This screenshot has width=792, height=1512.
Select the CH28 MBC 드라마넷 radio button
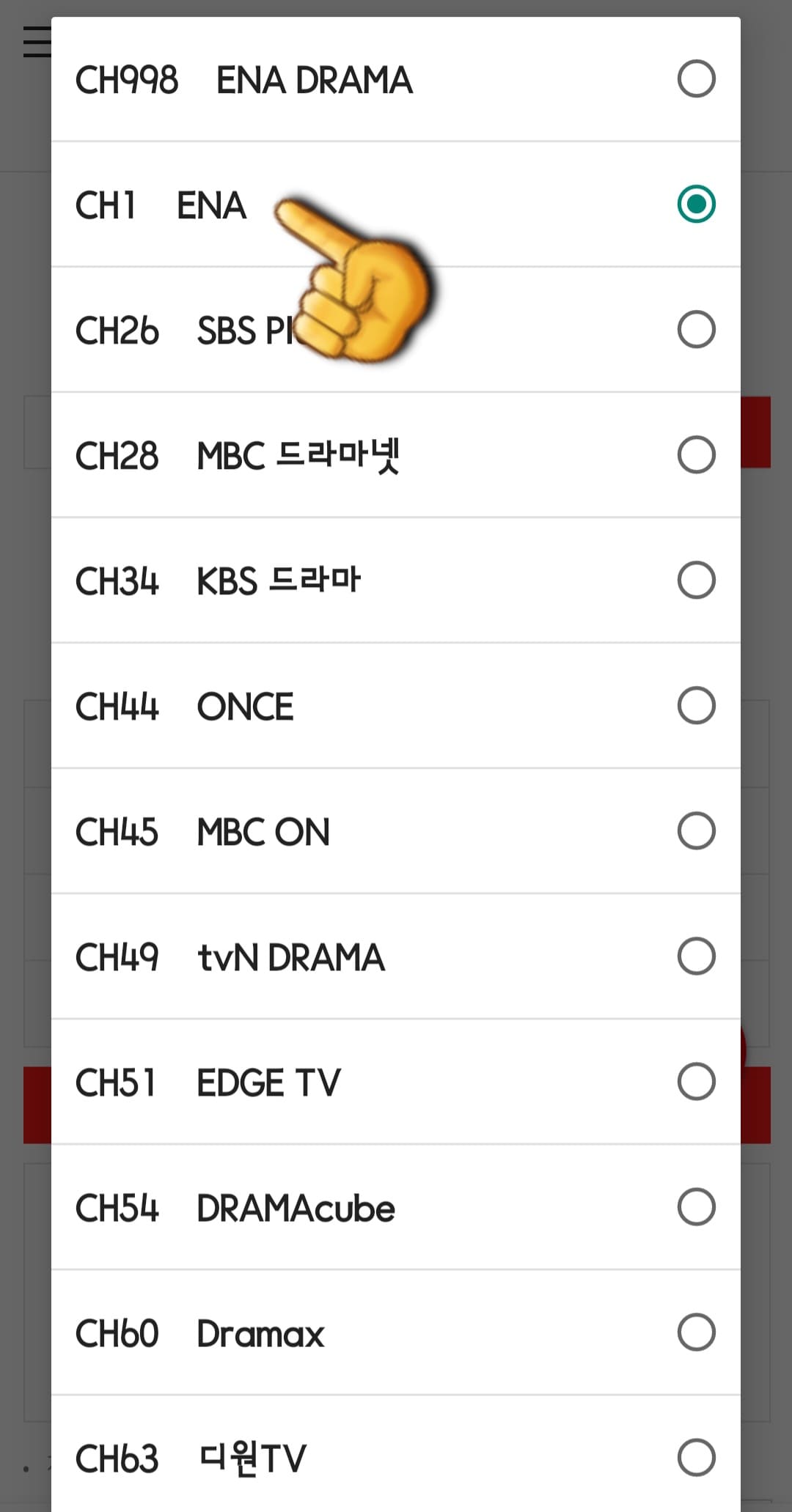click(x=695, y=454)
